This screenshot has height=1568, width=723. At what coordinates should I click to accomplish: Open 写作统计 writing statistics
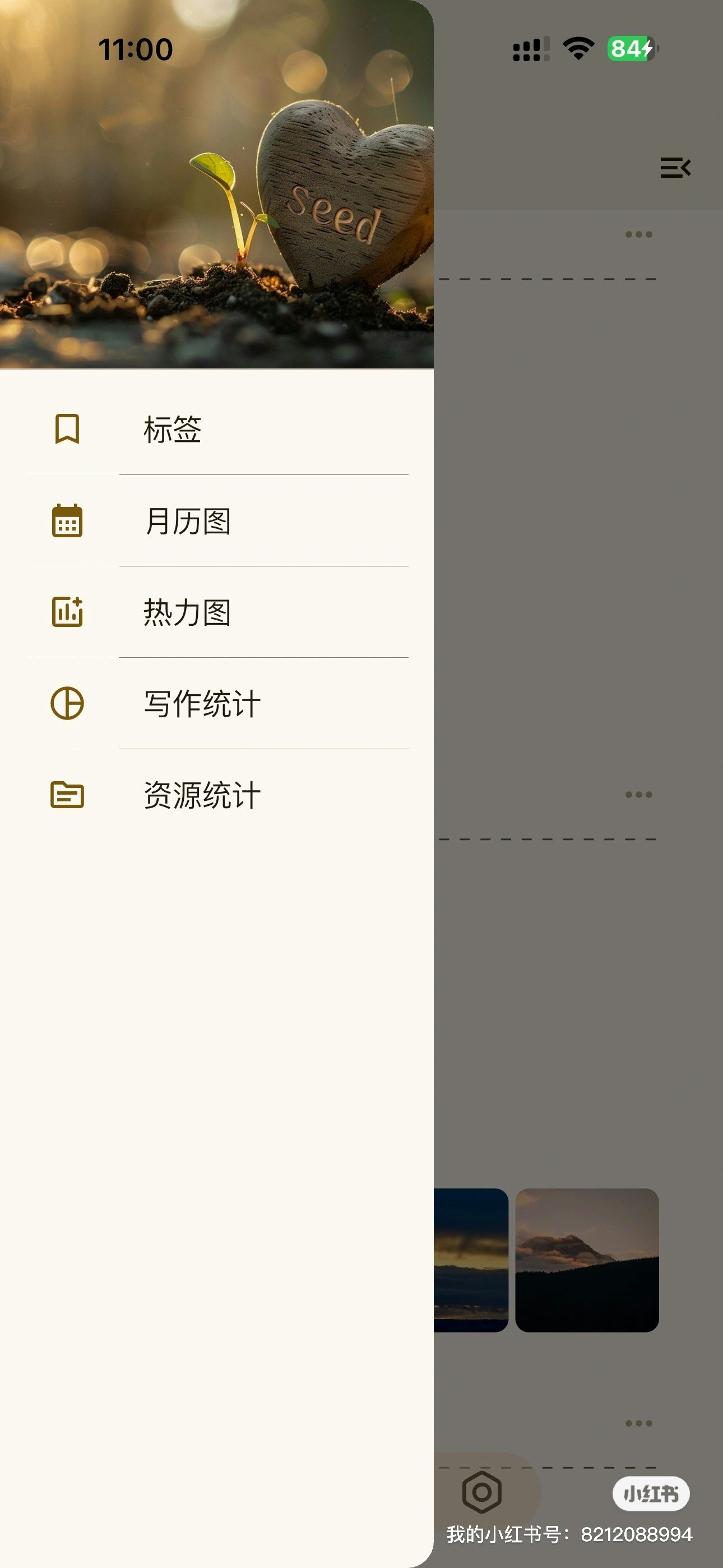point(202,704)
